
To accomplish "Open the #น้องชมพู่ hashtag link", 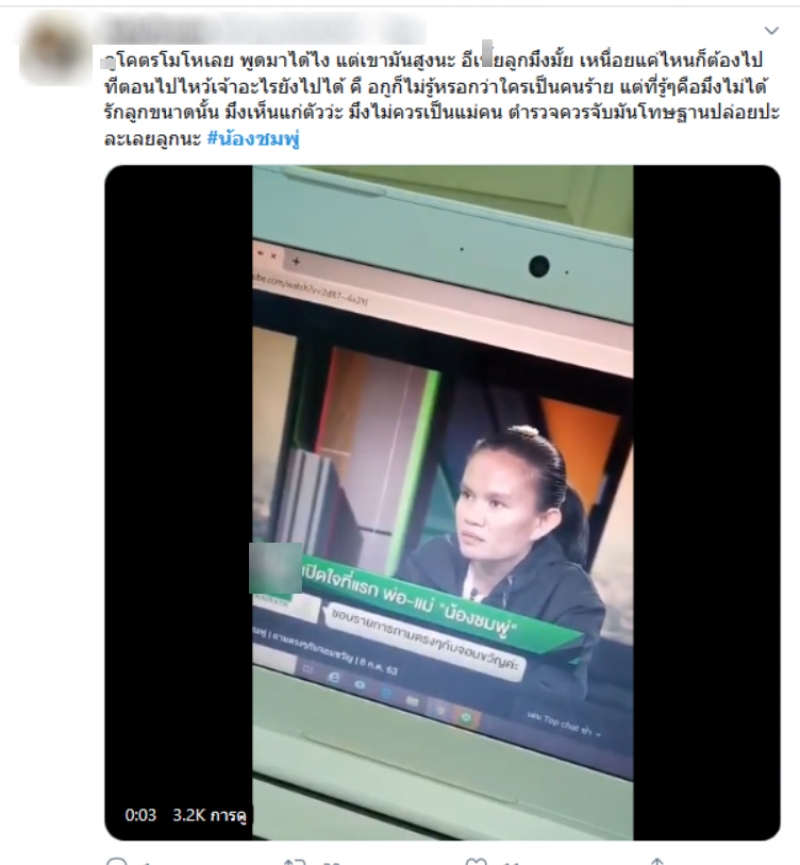I will (254, 140).
